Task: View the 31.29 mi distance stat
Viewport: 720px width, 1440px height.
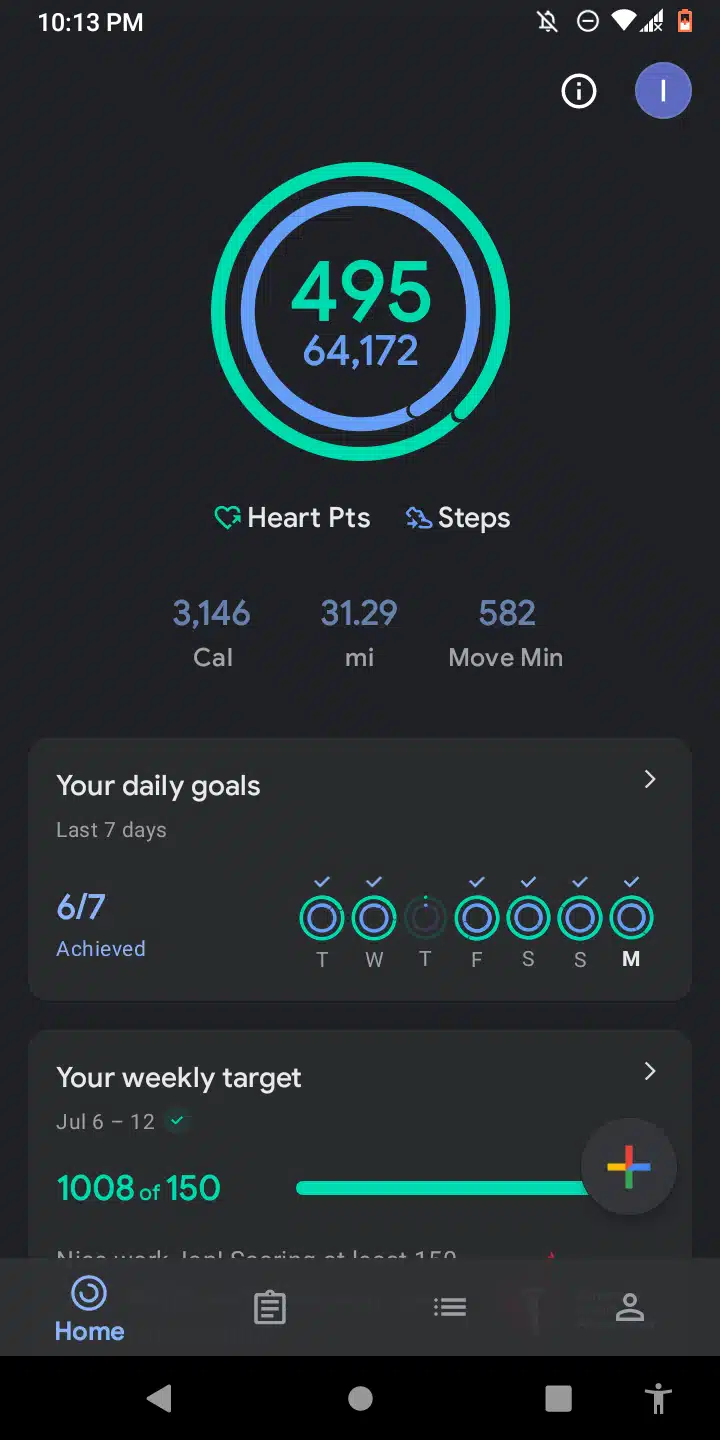Action: click(359, 632)
